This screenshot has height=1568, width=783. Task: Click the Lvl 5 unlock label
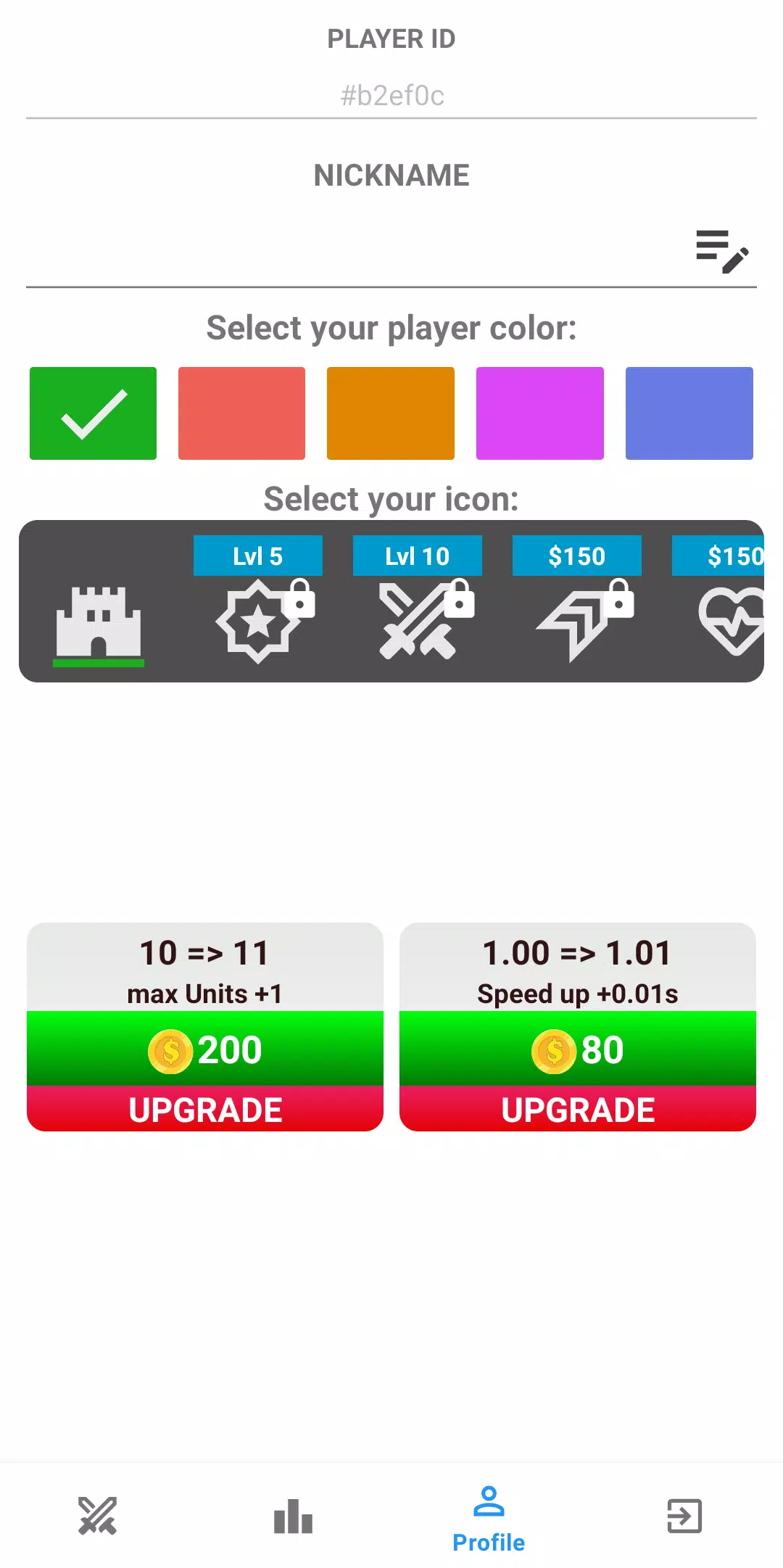[x=258, y=556]
